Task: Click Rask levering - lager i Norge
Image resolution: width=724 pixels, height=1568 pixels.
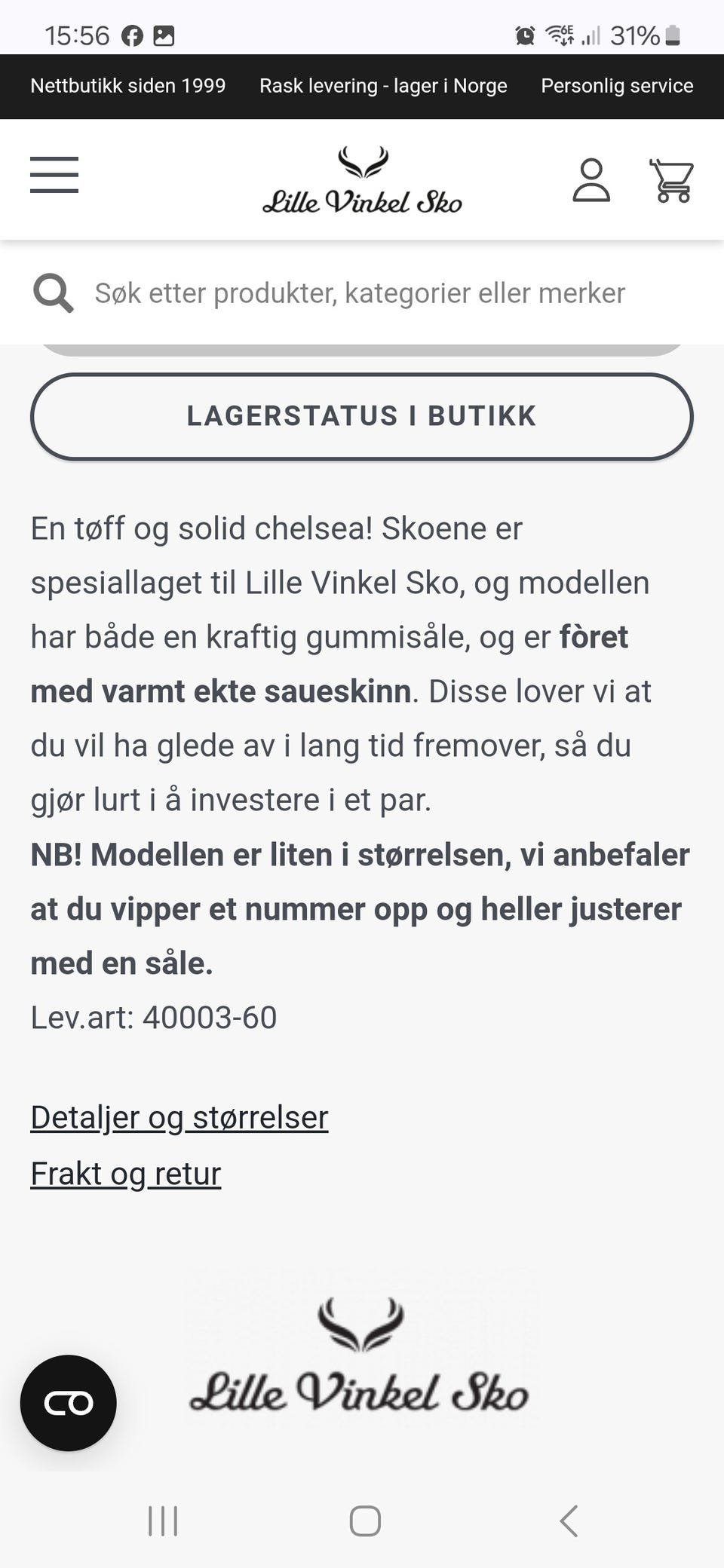Action: click(383, 86)
